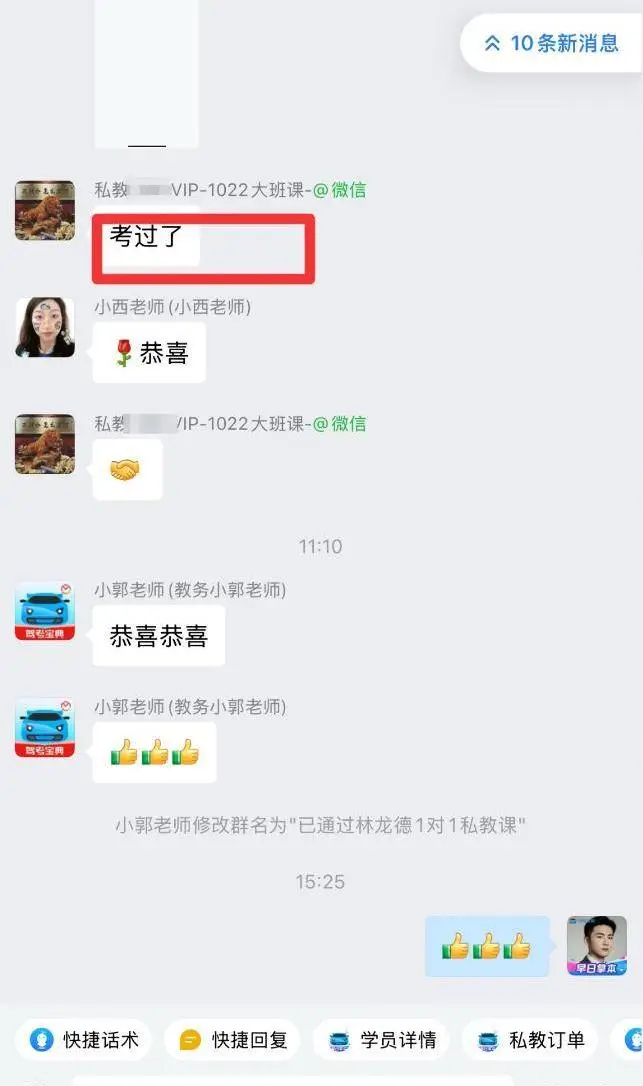Tap the student's avatar beside 考过了
The width and height of the screenshot is (643, 1086).
(45, 210)
